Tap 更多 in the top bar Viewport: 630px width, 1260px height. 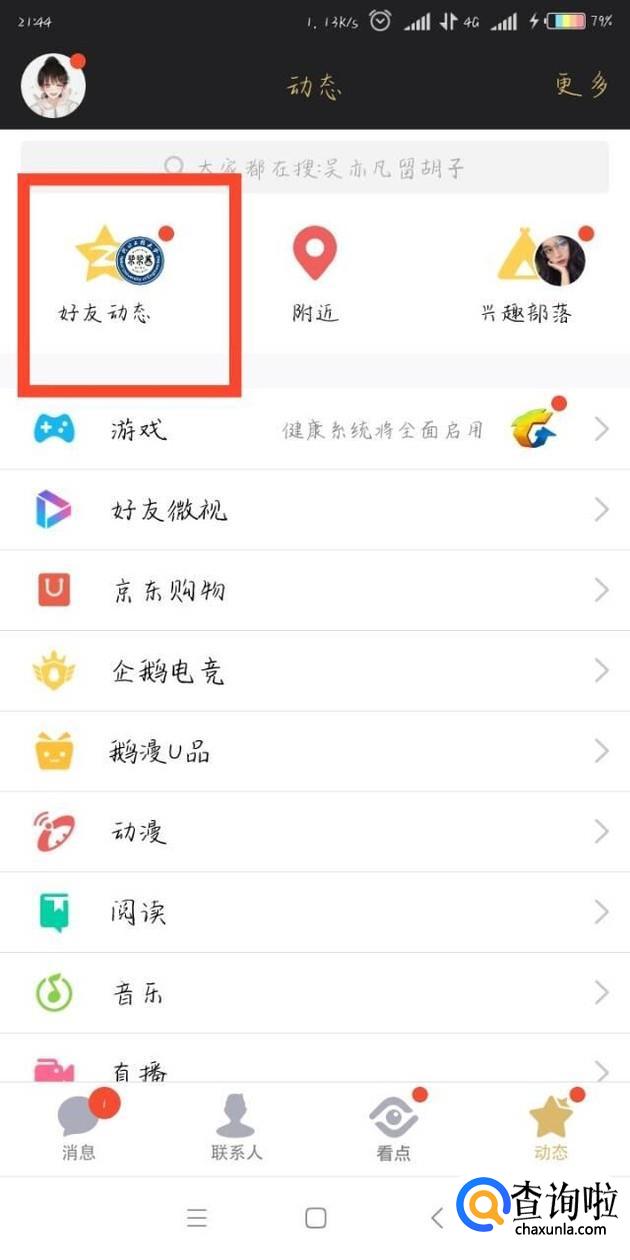click(582, 86)
